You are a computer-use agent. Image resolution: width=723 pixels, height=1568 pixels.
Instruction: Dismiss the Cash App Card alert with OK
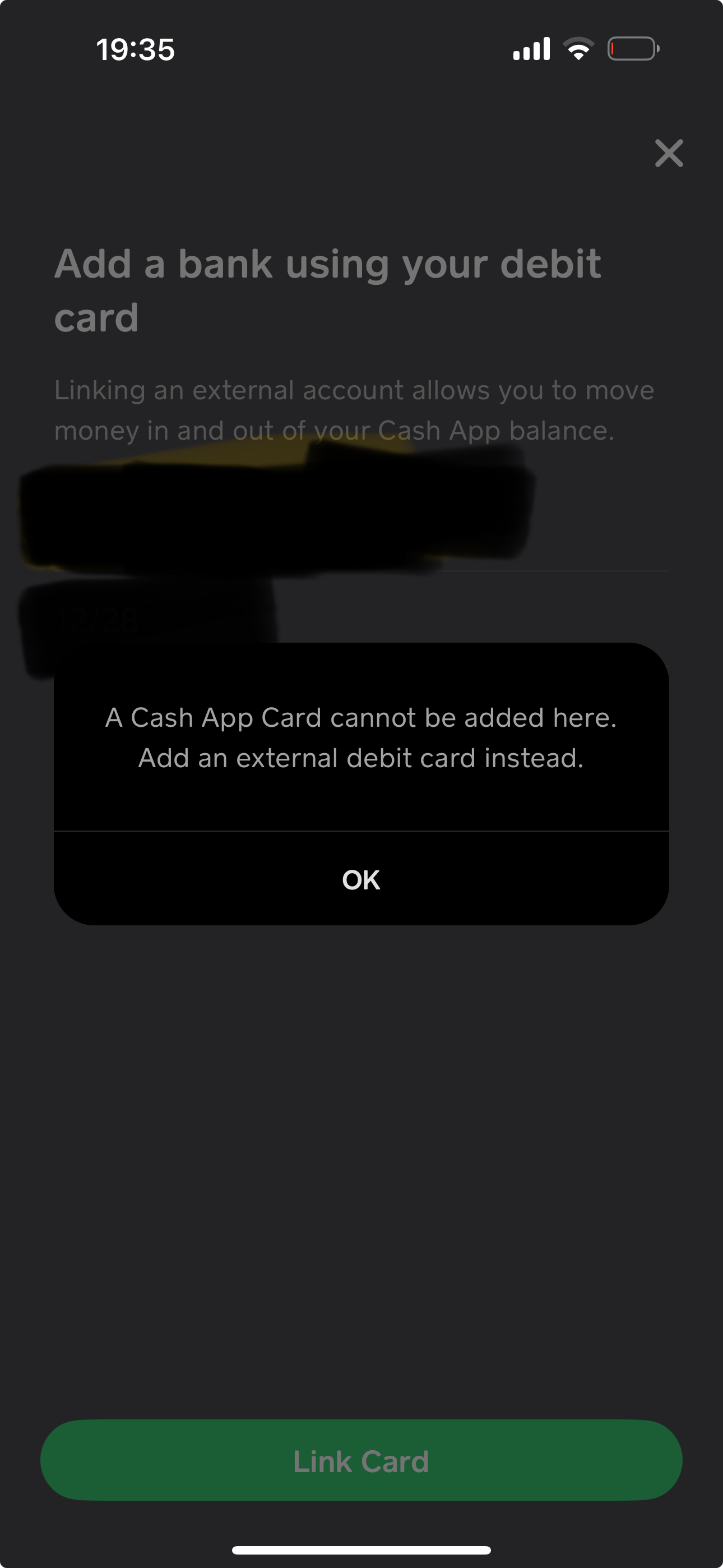point(361,879)
